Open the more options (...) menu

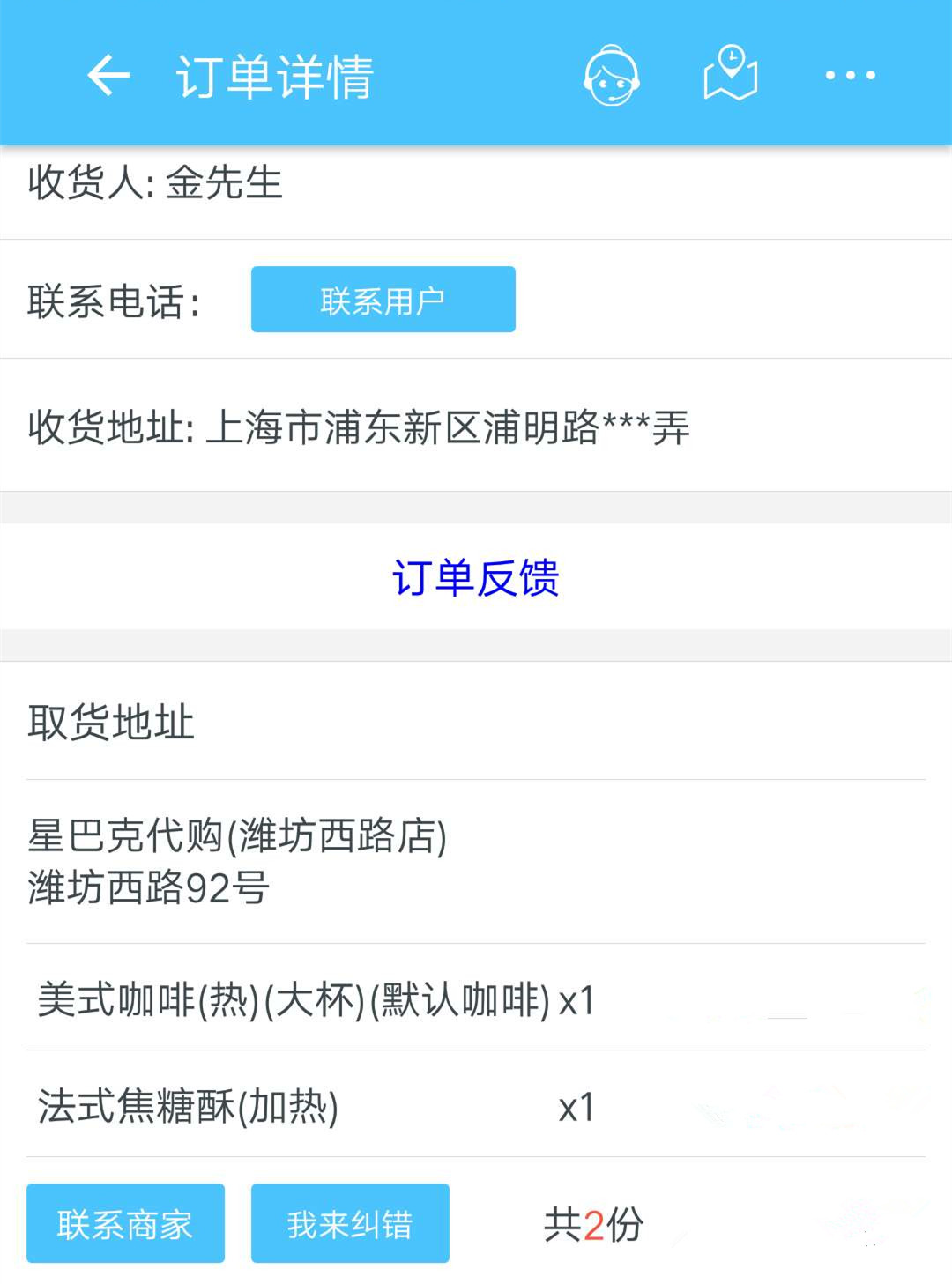(x=848, y=75)
